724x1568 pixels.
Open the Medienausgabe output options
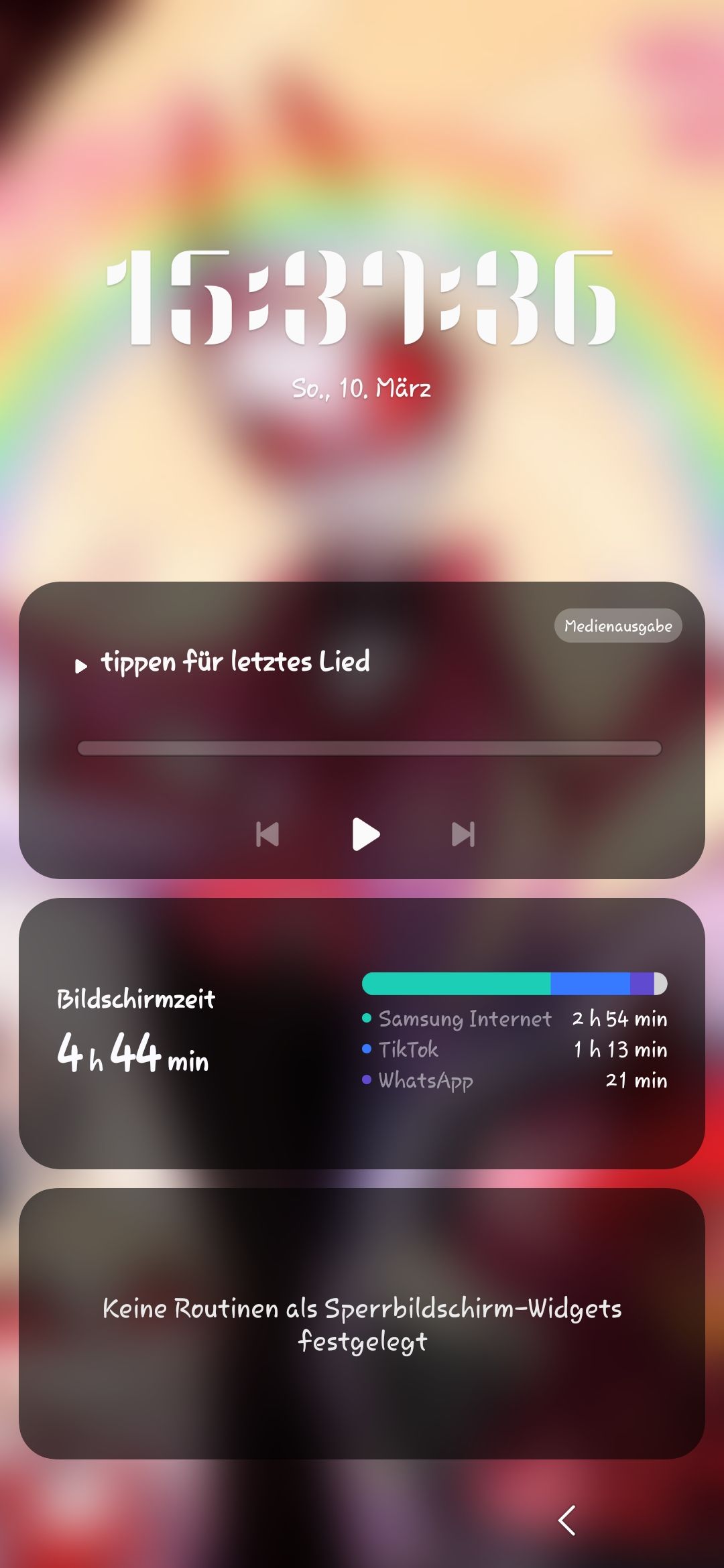coord(617,626)
